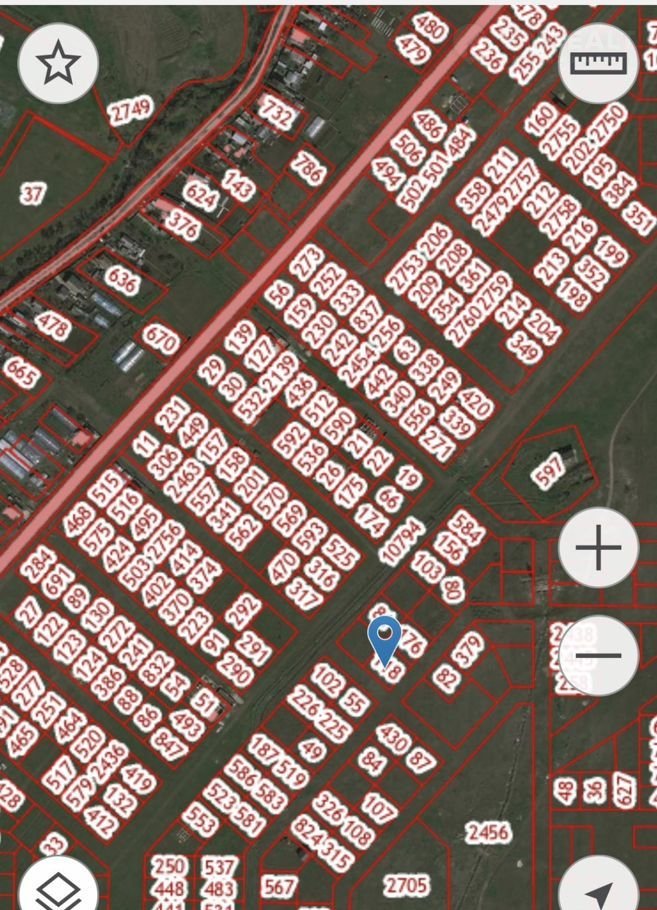The height and width of the screenshot is (910, 657).
Task: Open the map layers selector
Action: 57,887
